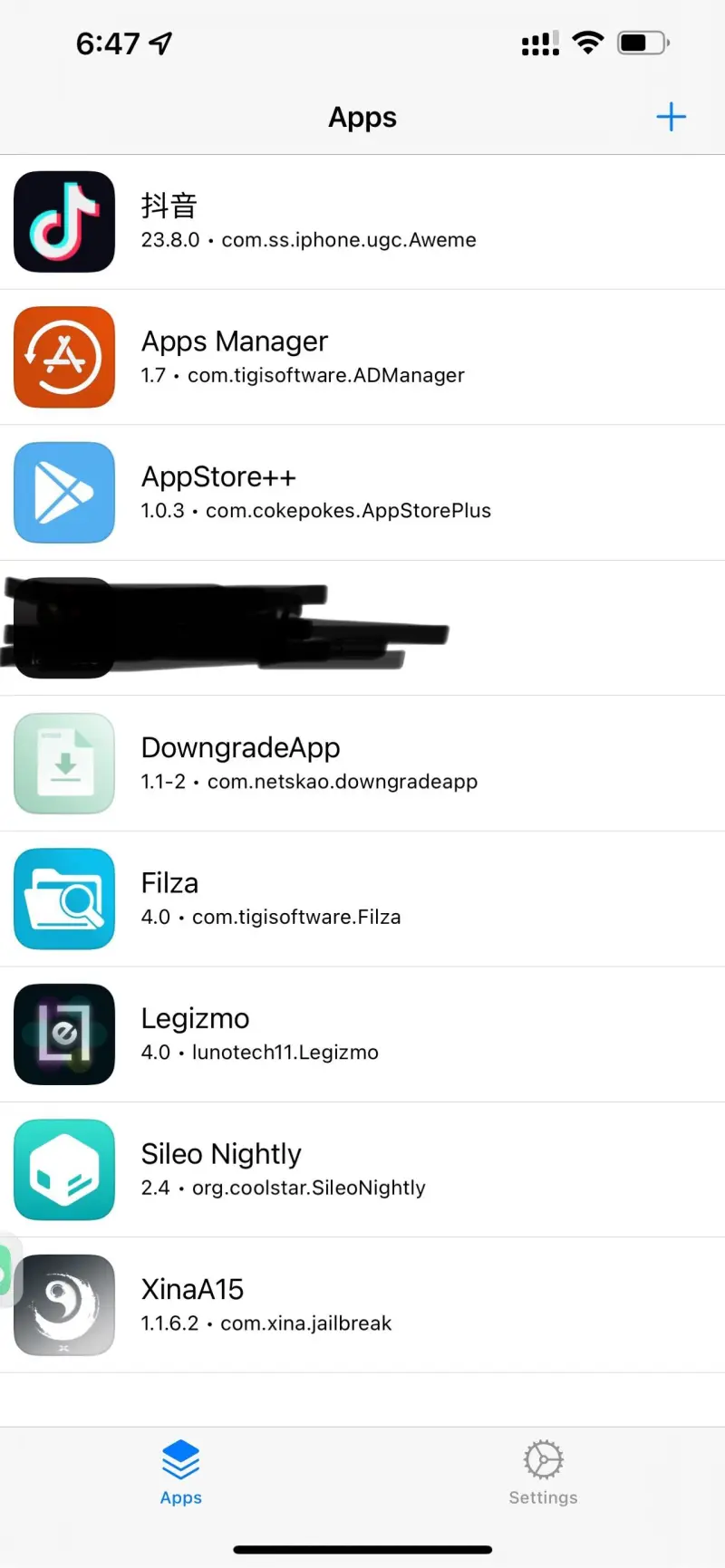Choose the Legizmo entry
725x1568 pixels.
pos(362,1034)
